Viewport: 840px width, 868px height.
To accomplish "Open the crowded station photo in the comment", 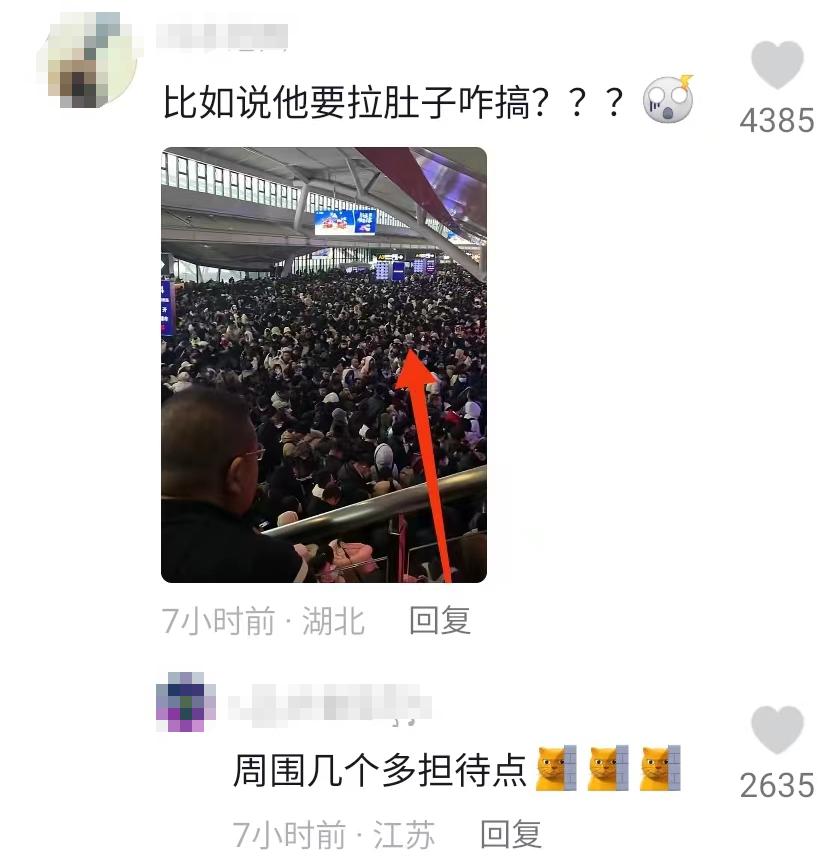I will click(323, 365).
